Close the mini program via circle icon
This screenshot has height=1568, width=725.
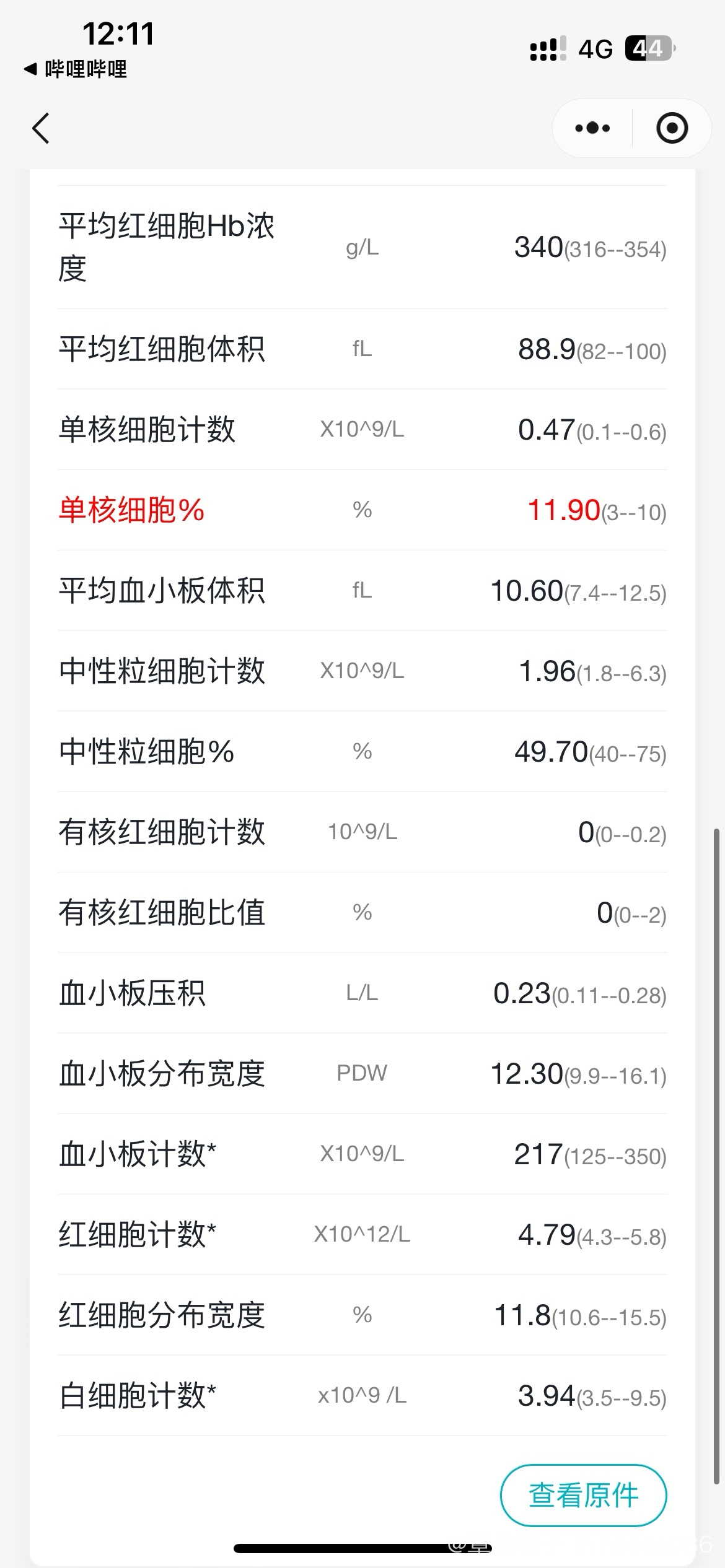[x=672, y=128]
